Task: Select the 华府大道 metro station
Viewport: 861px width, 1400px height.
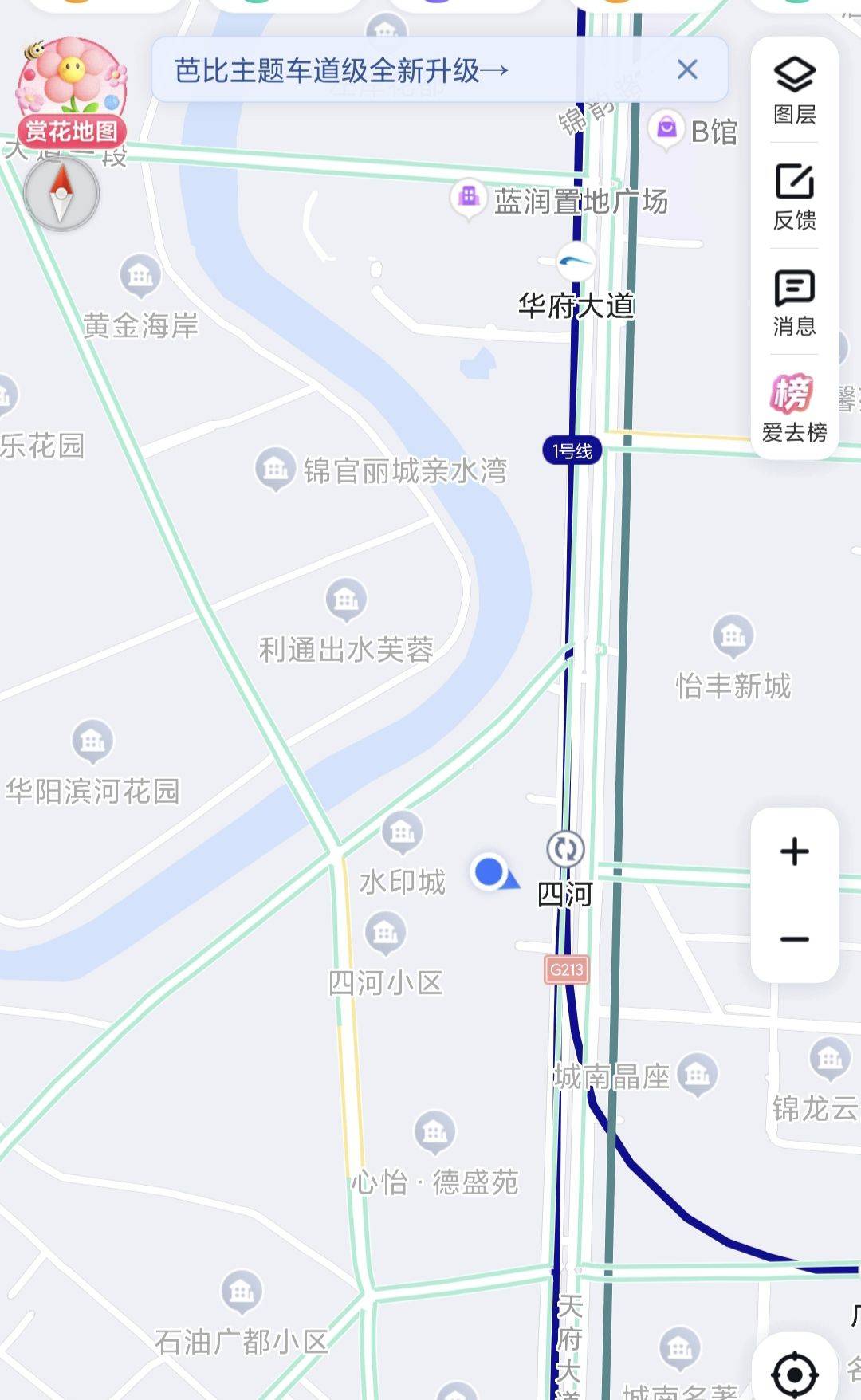Action: pos(576,260)
